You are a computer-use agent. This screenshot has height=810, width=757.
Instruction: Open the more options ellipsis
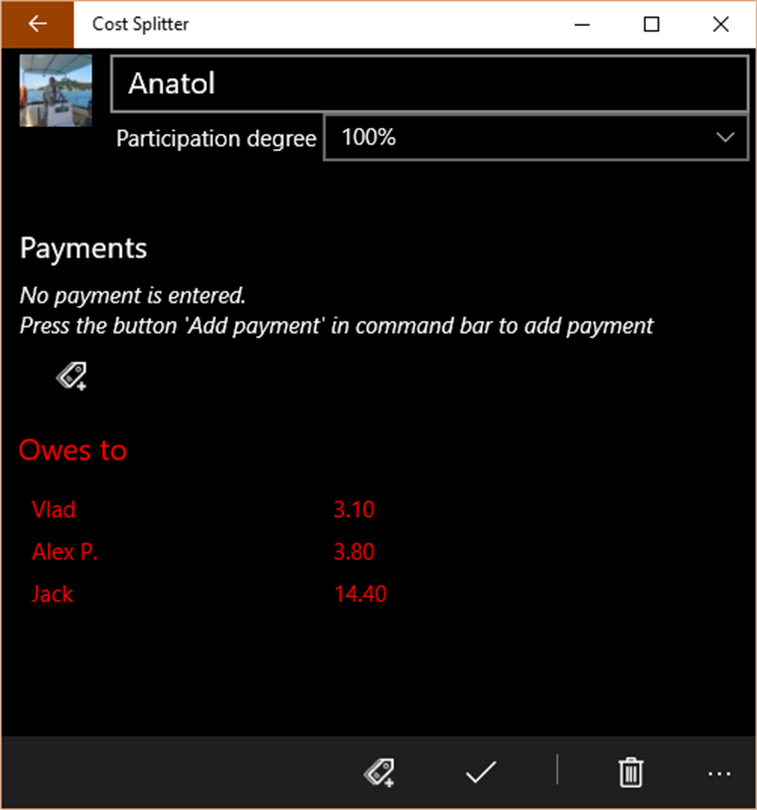click(719, 773)
